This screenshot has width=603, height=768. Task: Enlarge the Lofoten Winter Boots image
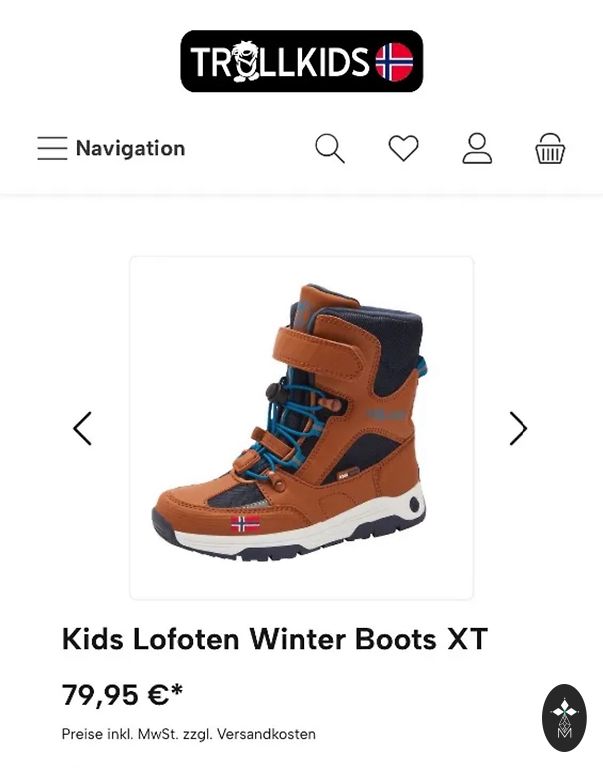301,428
